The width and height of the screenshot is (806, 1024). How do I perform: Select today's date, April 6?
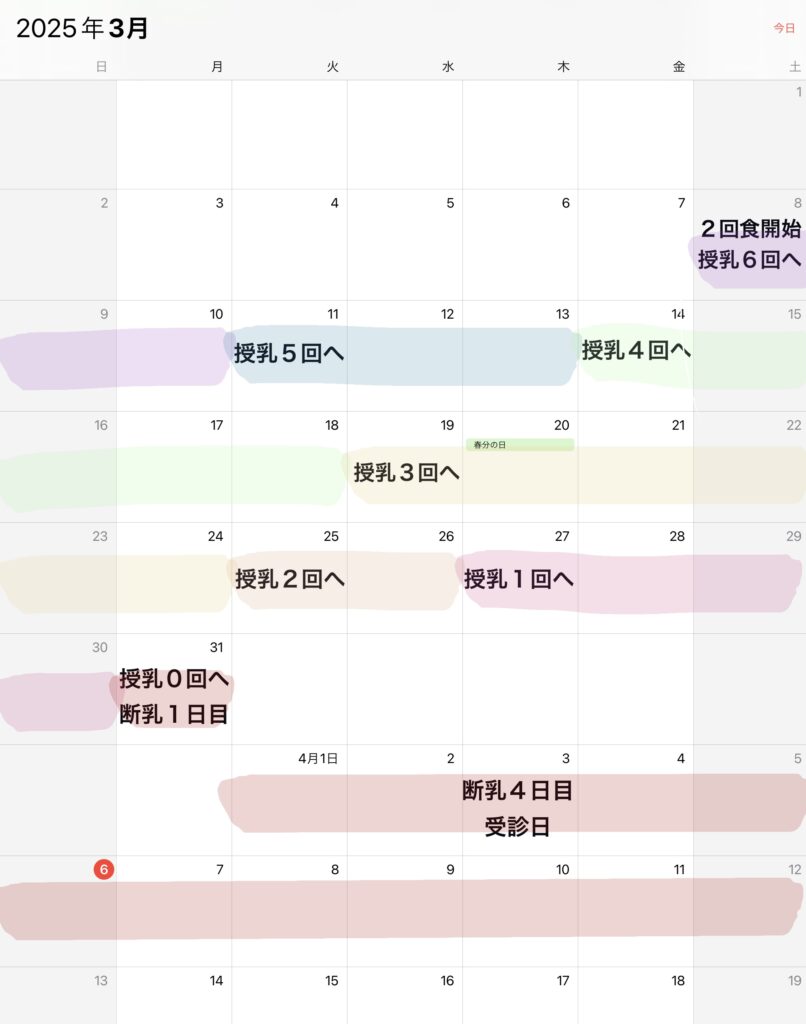click(x=103, y=870)
